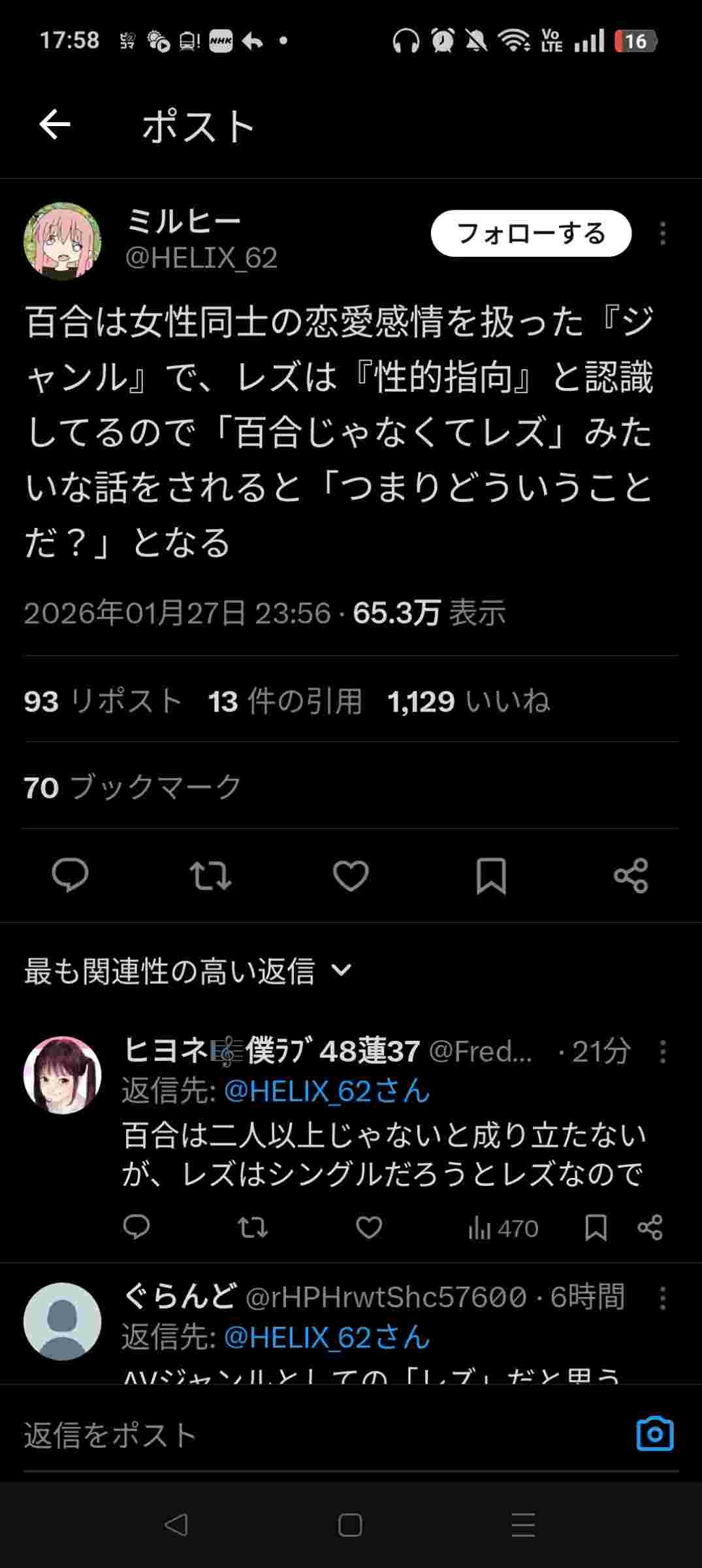Open camera icon in reply bar
Image resolution: width=702 pixels, height=1568 pixels.
(x=654, y=1434)
